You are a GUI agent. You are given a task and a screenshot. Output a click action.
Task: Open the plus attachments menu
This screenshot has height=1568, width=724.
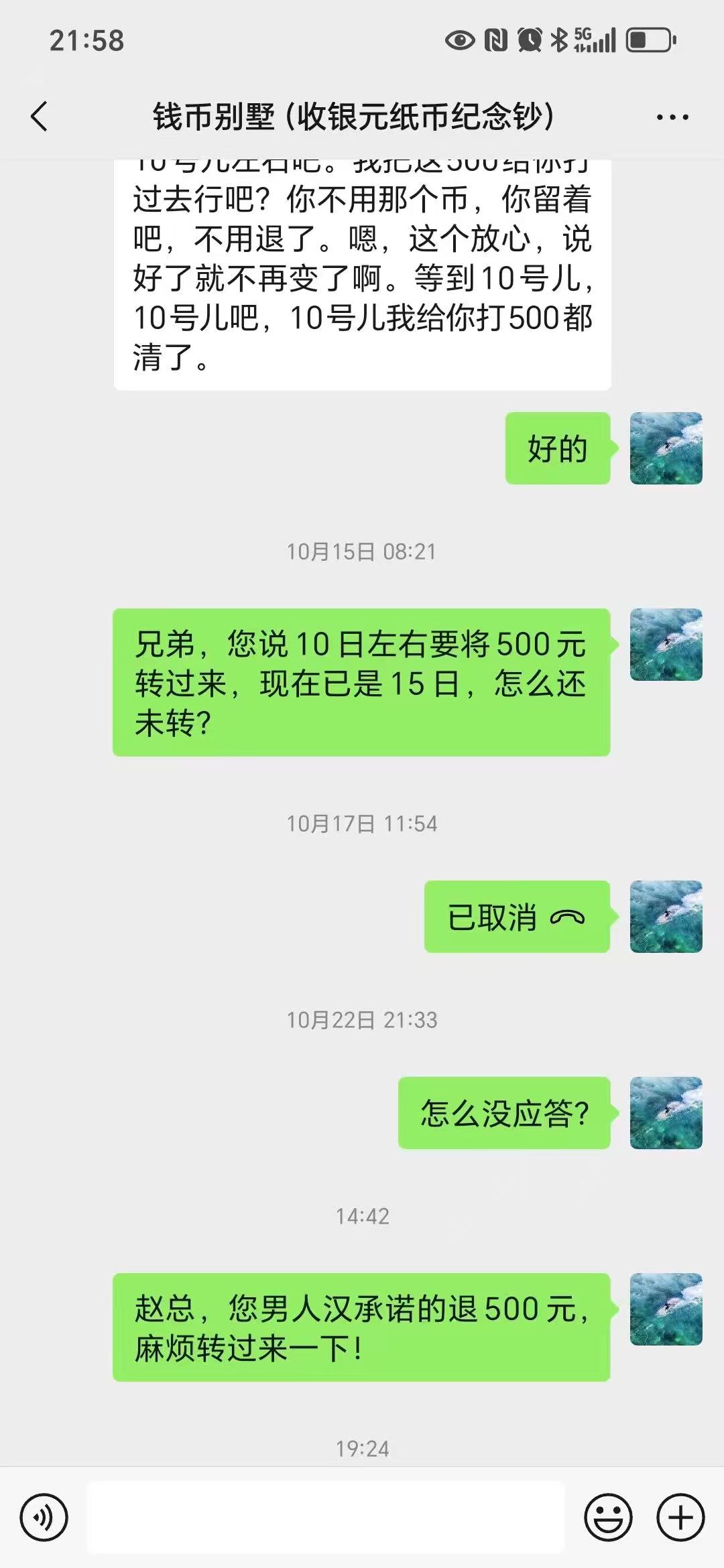point(680,1517)
